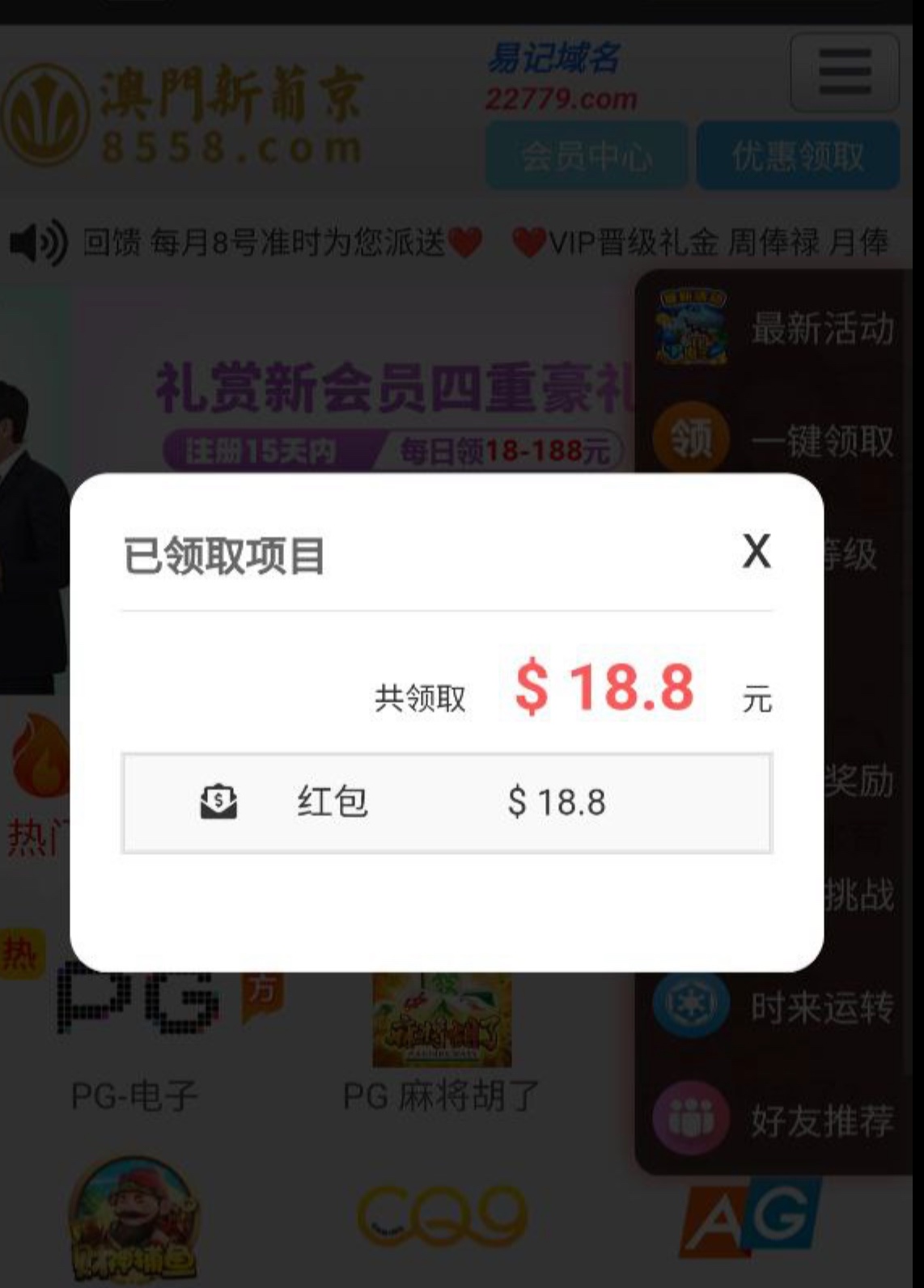
Task: Open the hamburger menu
Action: pos(844,73)
